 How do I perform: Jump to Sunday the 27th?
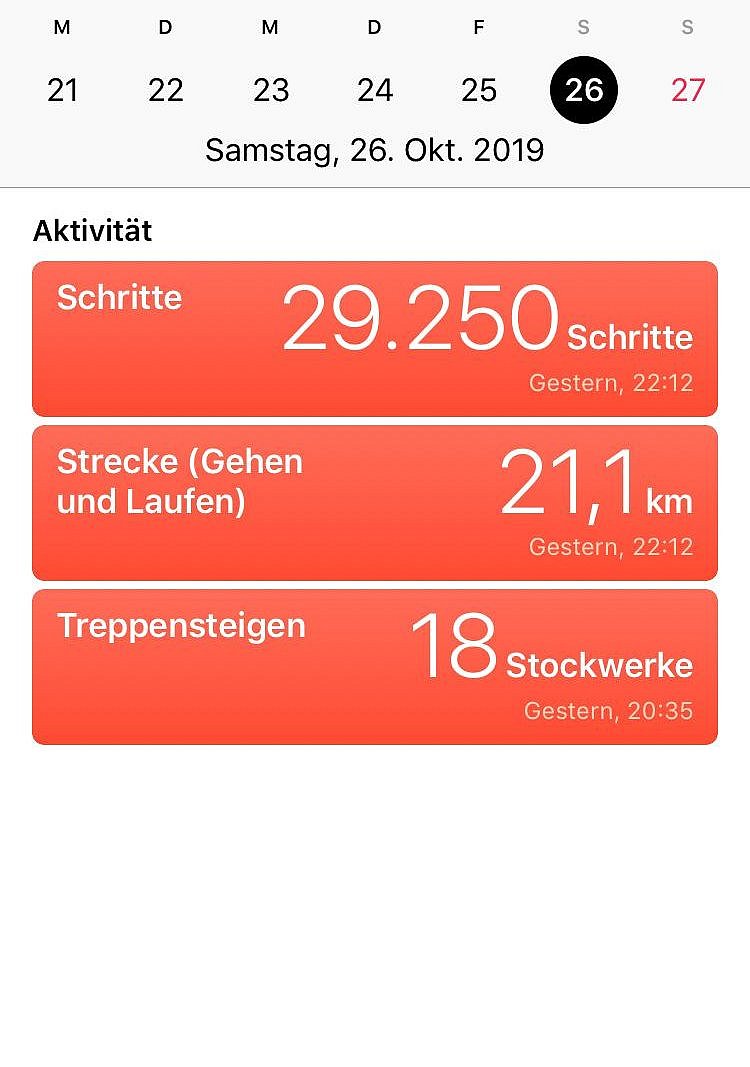pyautogui.click(x=688, y=90)
